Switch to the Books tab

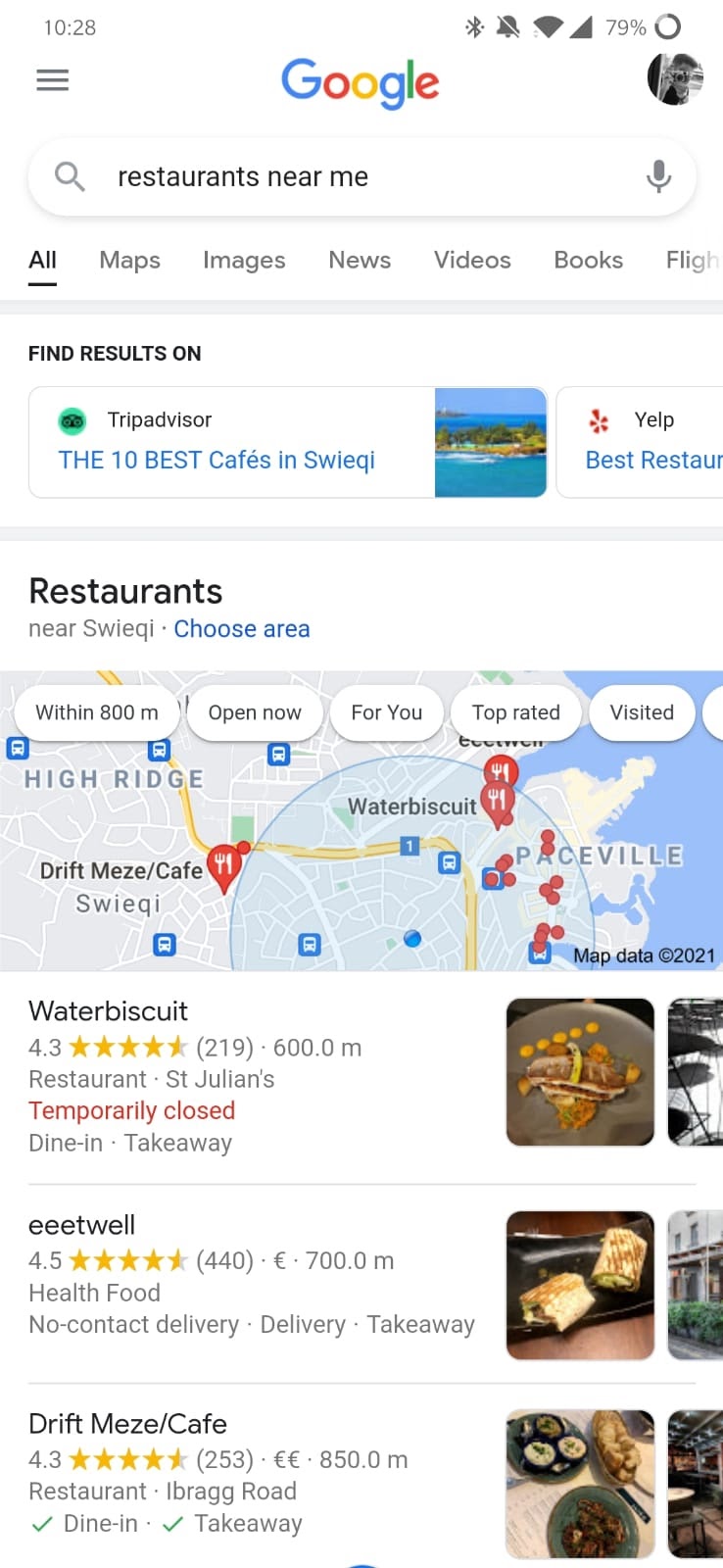[x=588, y=260]
